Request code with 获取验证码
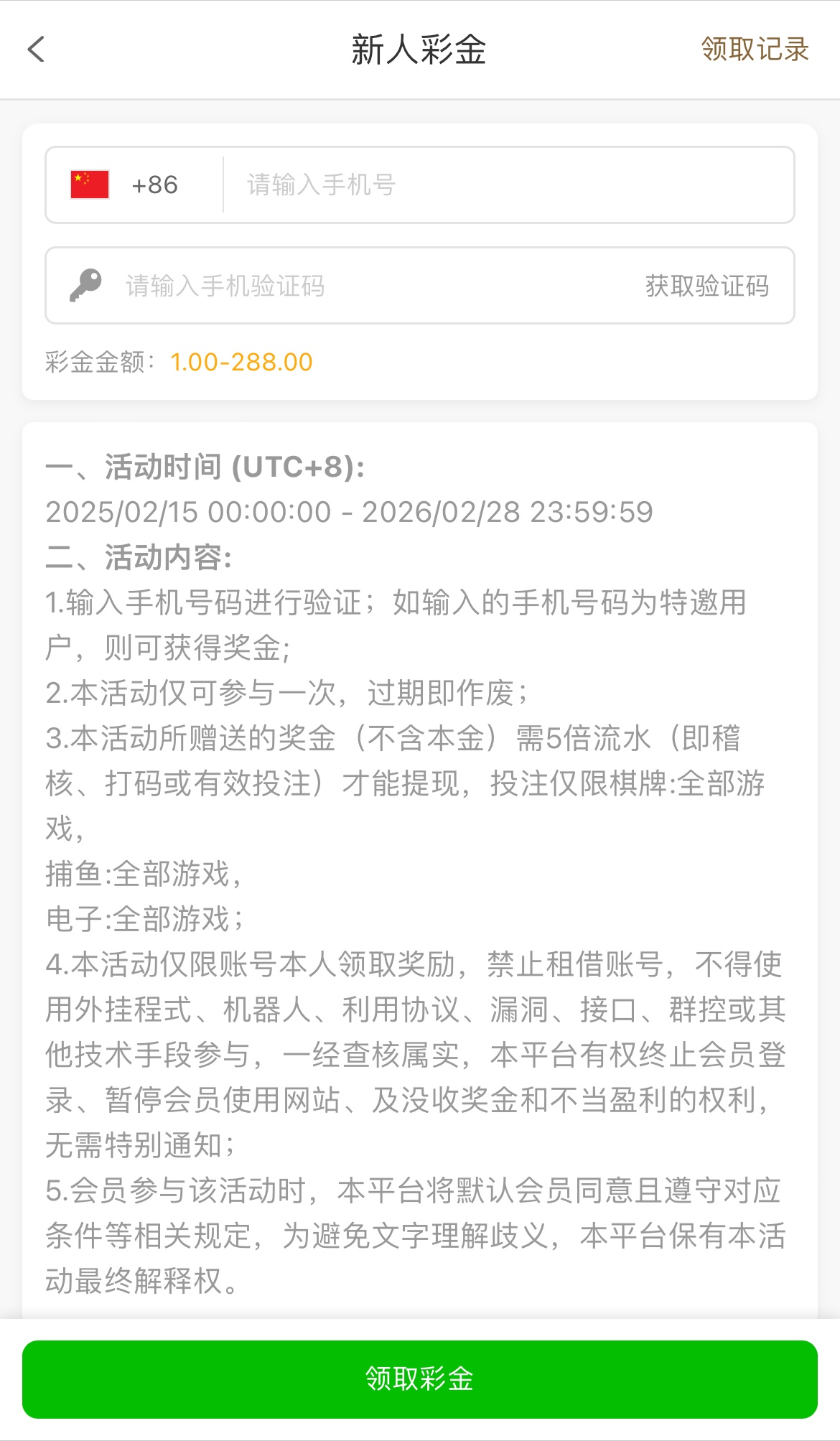840x1441 pixels. pos(706,286)
